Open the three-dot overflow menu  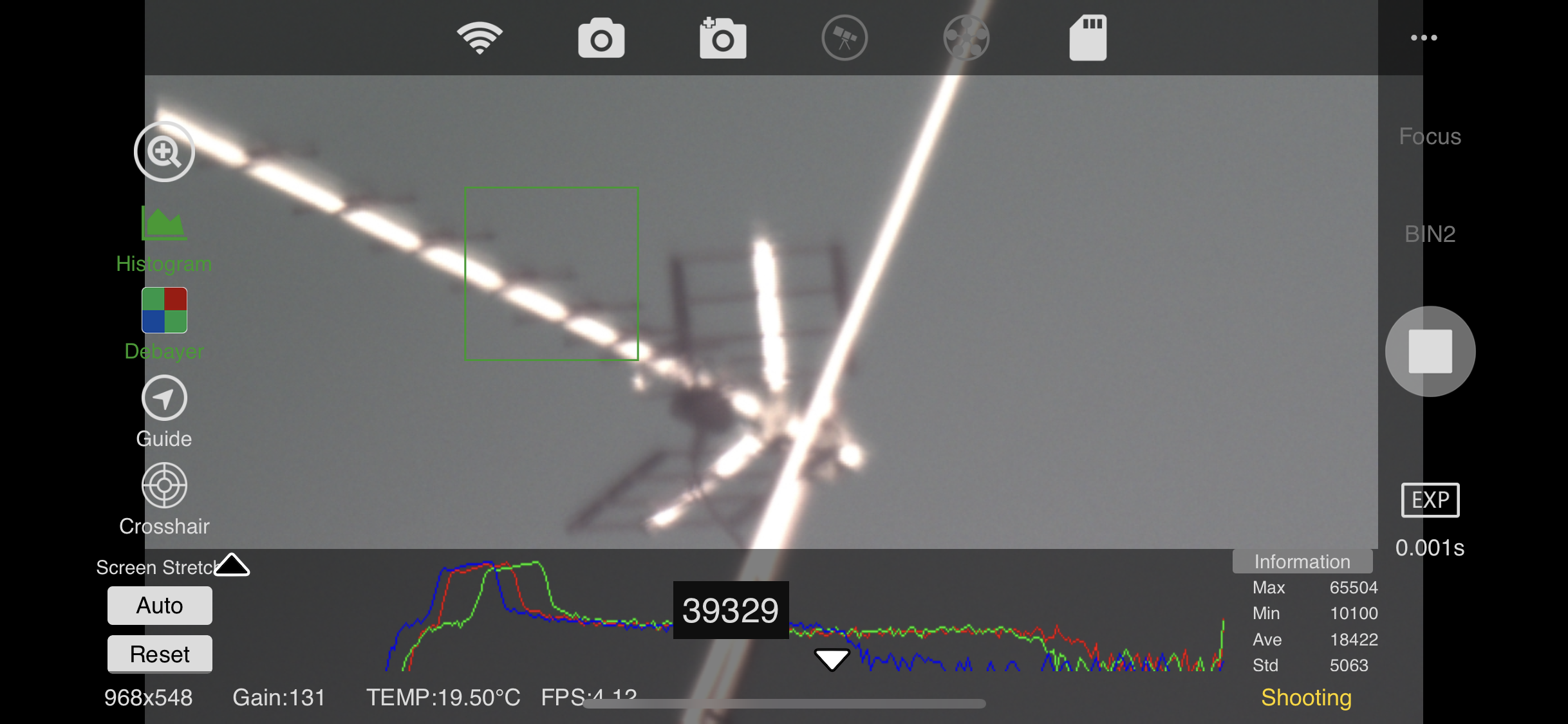[1424, 38]
